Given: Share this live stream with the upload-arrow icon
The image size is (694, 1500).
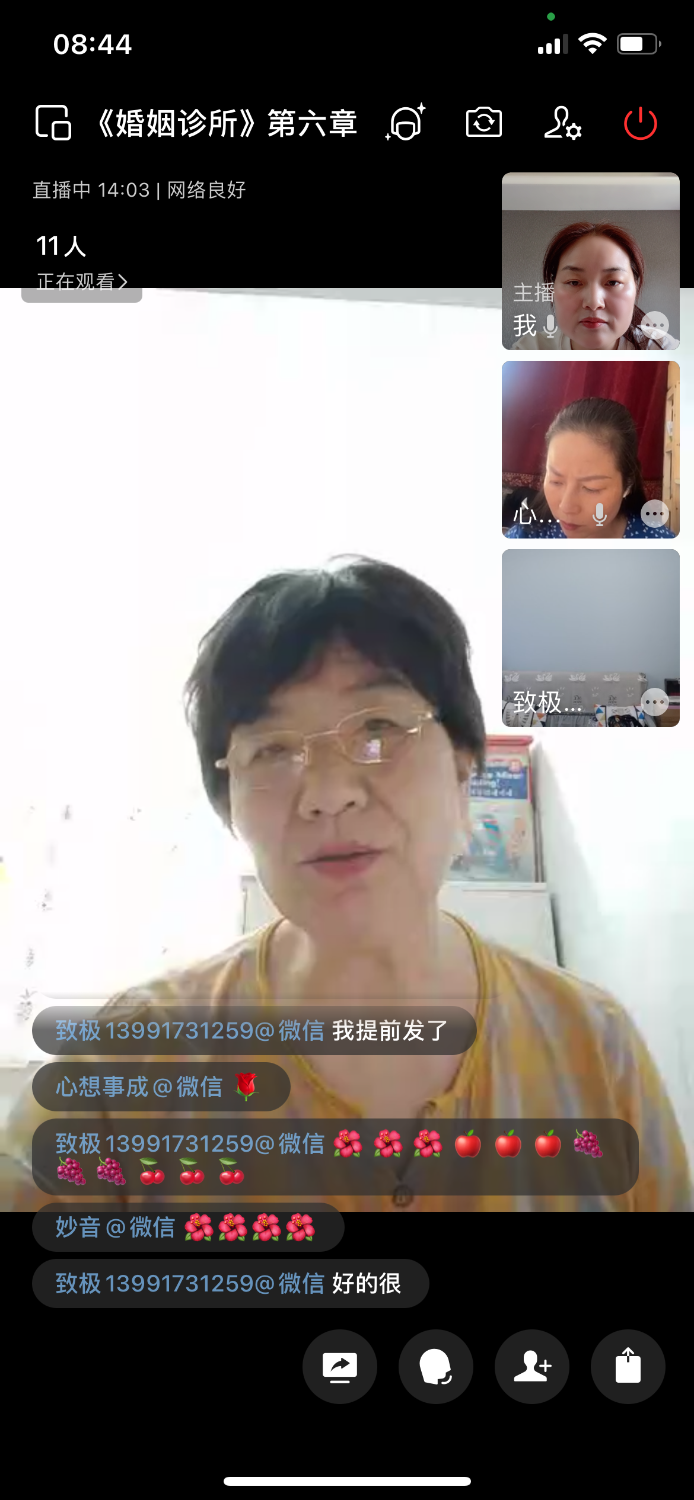Looking at the screenshot, I should pos(628,1366).
